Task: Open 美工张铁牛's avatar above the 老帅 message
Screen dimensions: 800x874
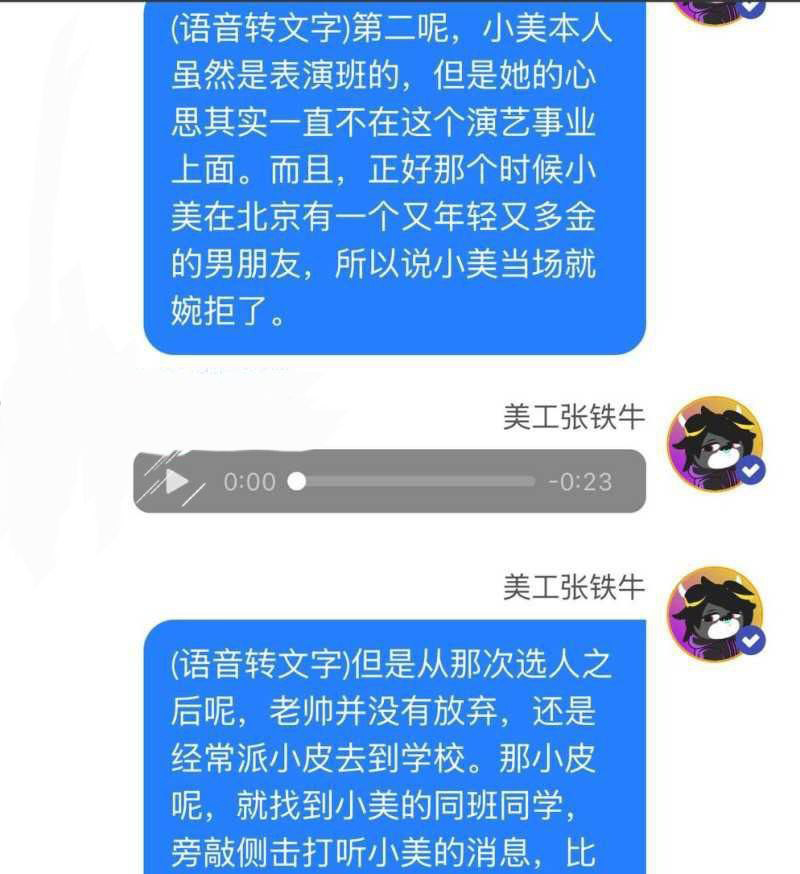Action: 714,613
